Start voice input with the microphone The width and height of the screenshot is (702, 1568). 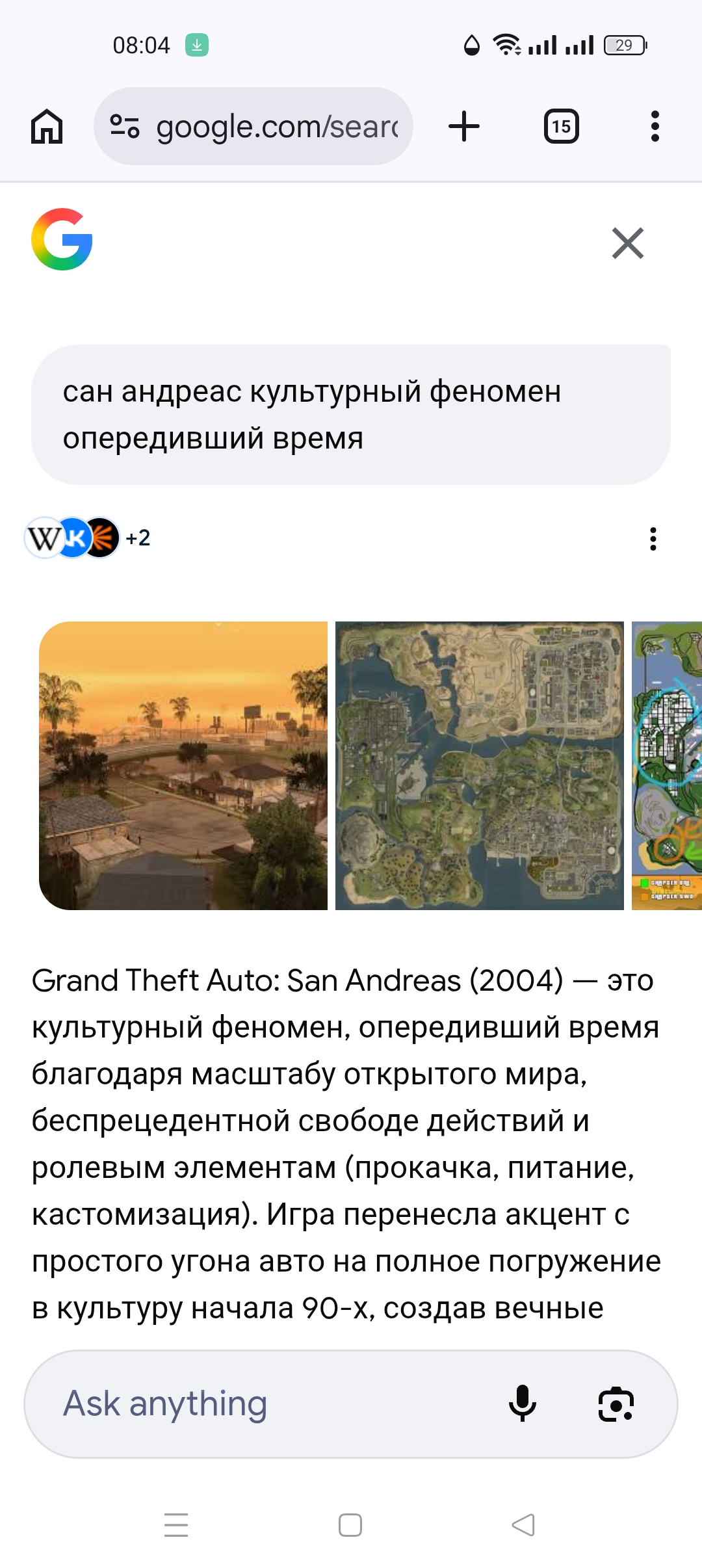[x=522, y=1404]
